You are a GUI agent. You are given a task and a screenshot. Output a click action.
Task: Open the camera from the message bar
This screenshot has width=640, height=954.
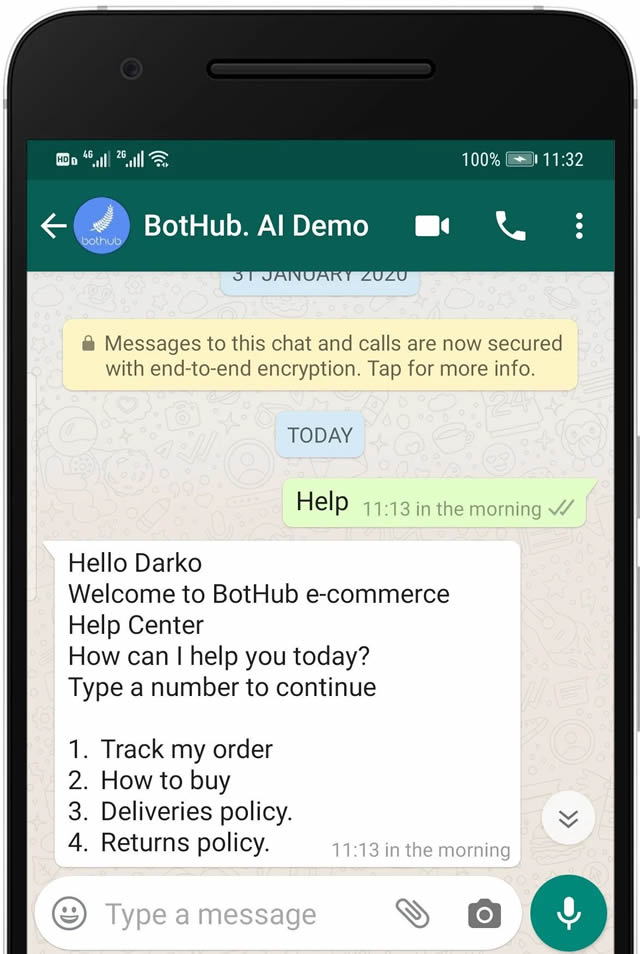pyautogui.click(x=484, y=913)
